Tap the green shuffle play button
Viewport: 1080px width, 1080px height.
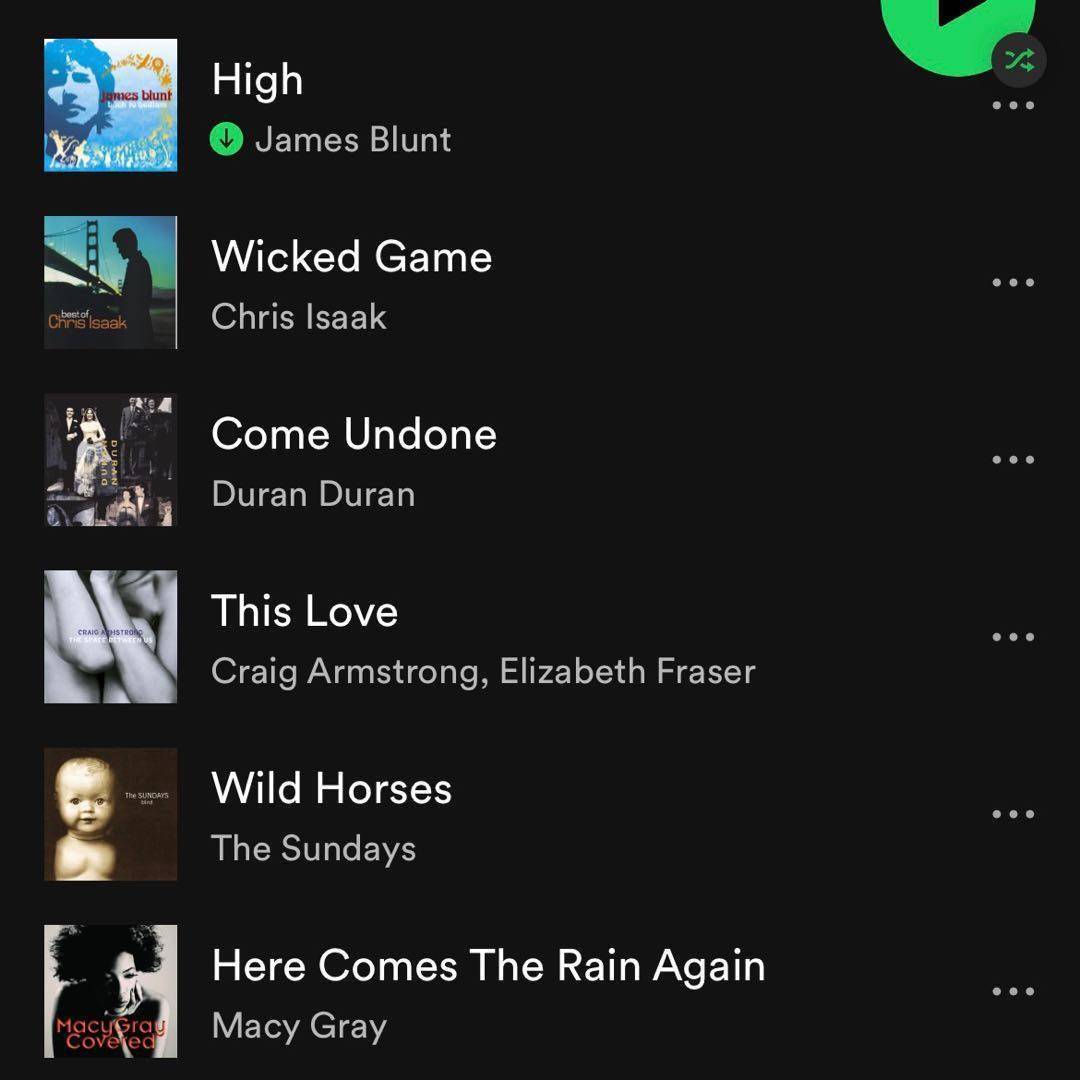[955, 25]
